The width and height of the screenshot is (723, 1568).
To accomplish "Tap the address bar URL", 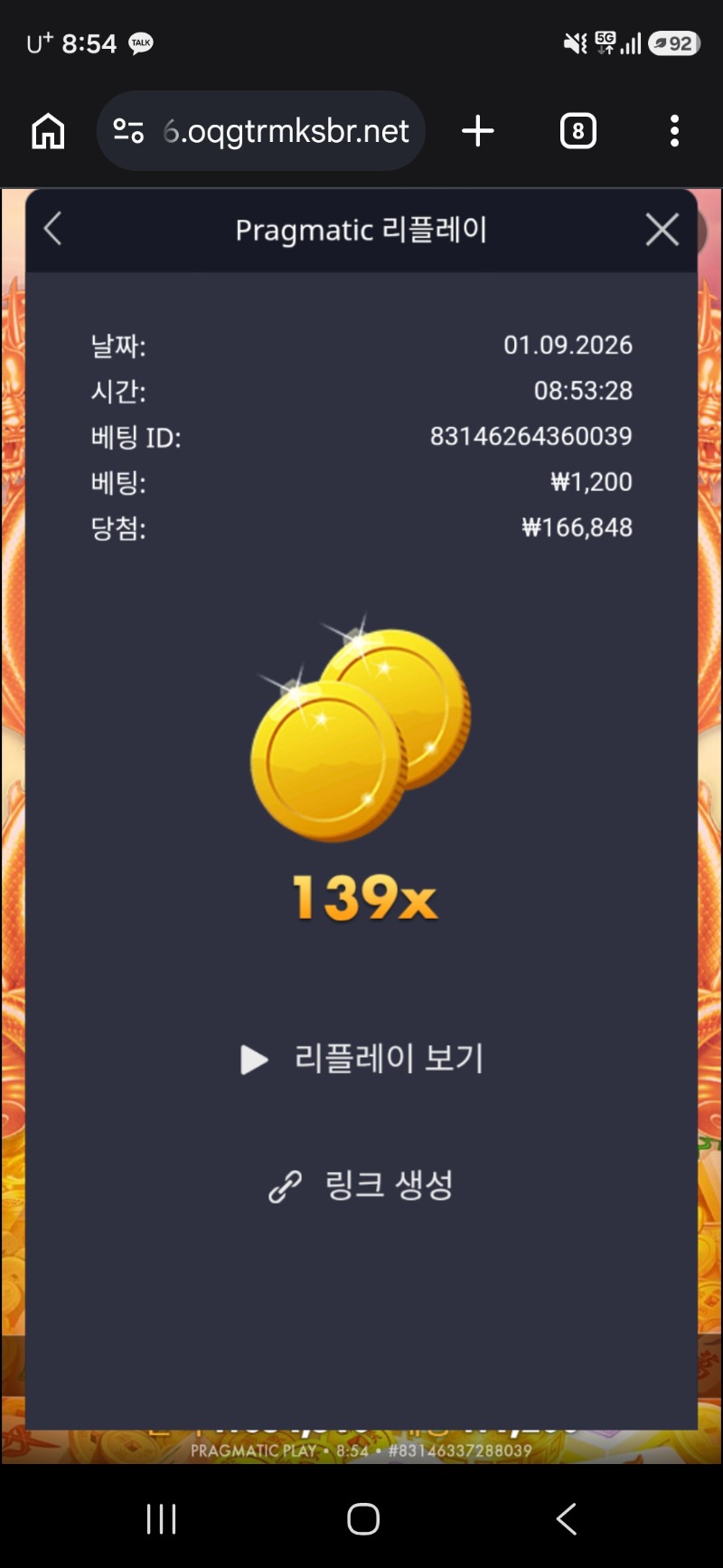I will click(x=286, y=131).
